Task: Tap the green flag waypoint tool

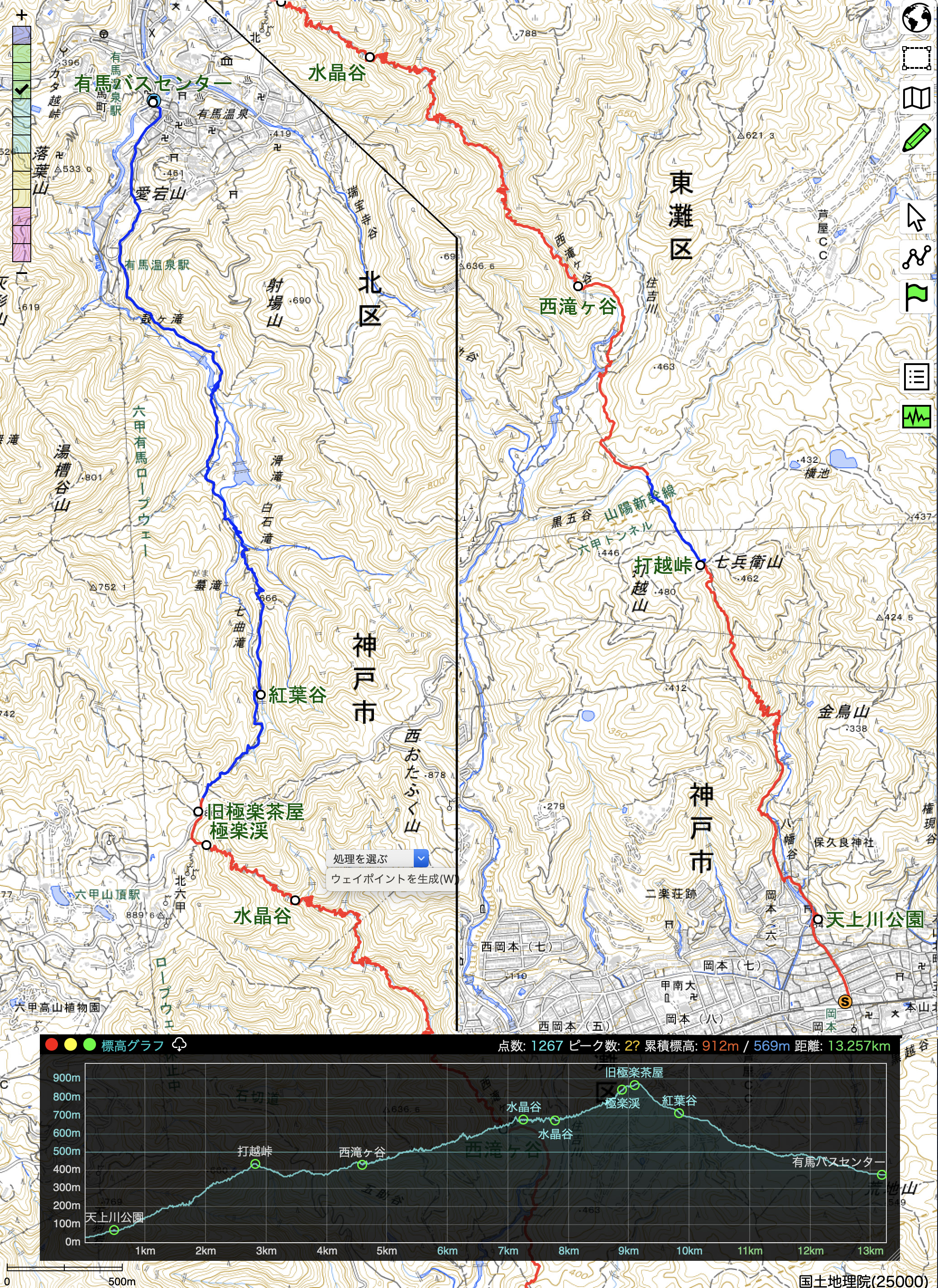Action: [x=916, y=297]
